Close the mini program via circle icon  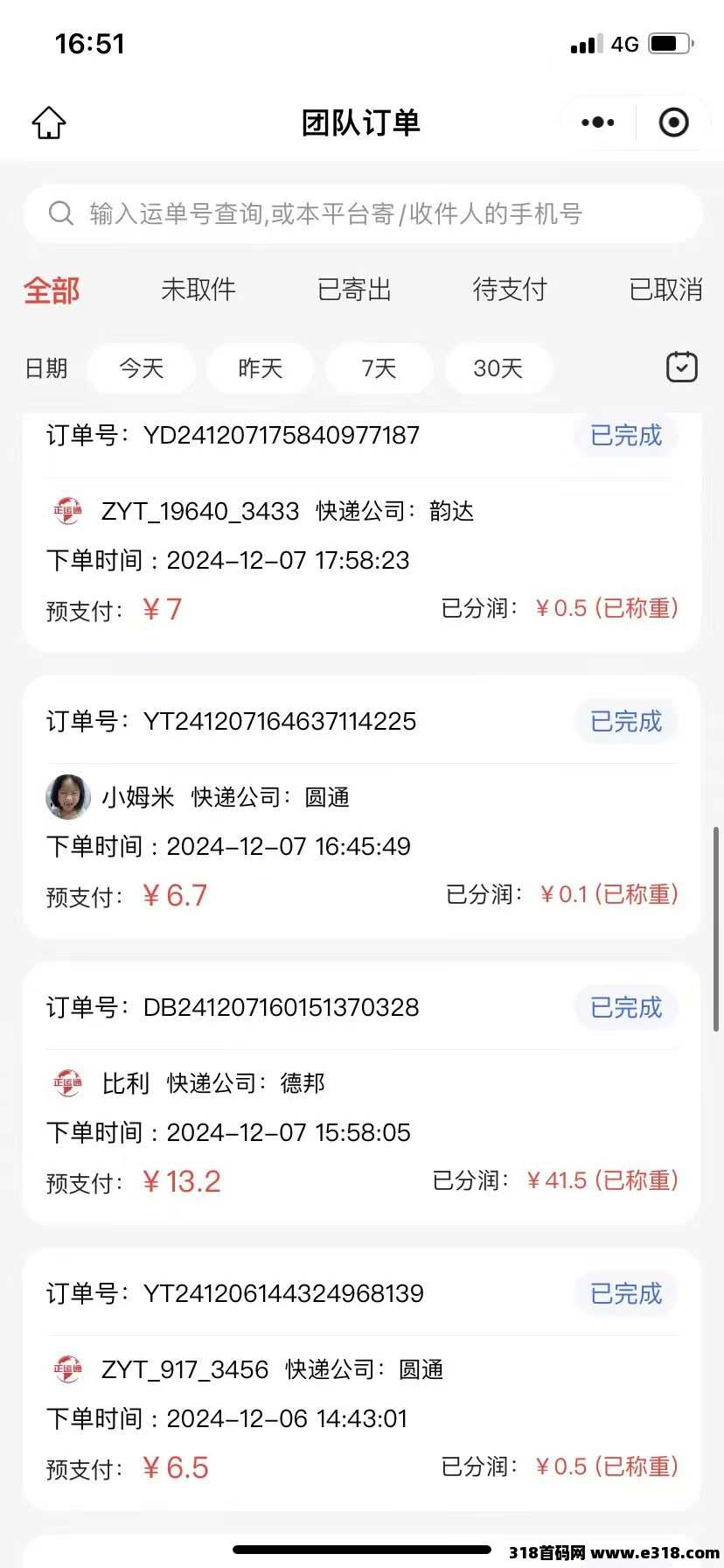click(x=673, y=122)
